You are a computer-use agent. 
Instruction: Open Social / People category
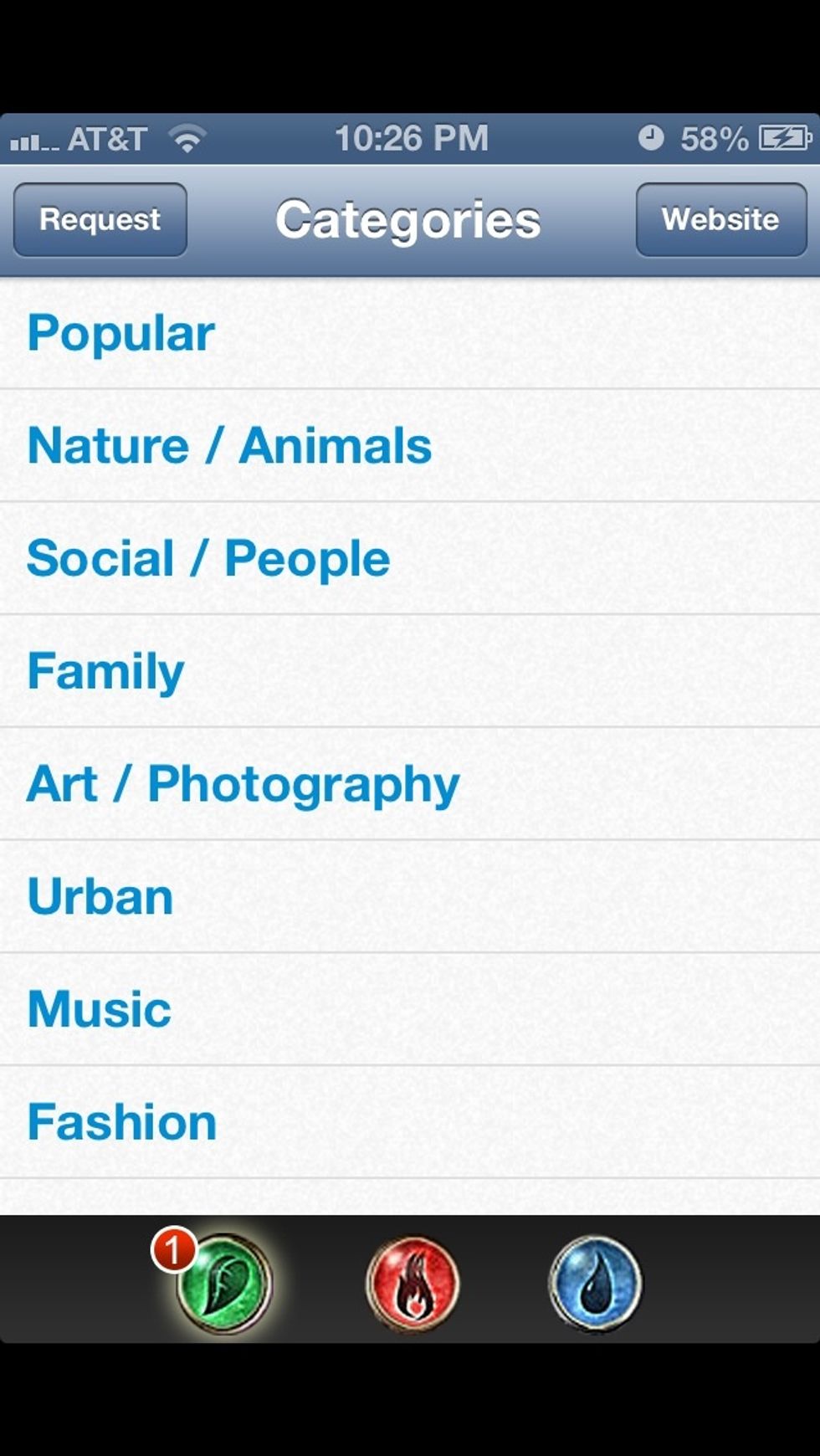[x=410, y=559]
